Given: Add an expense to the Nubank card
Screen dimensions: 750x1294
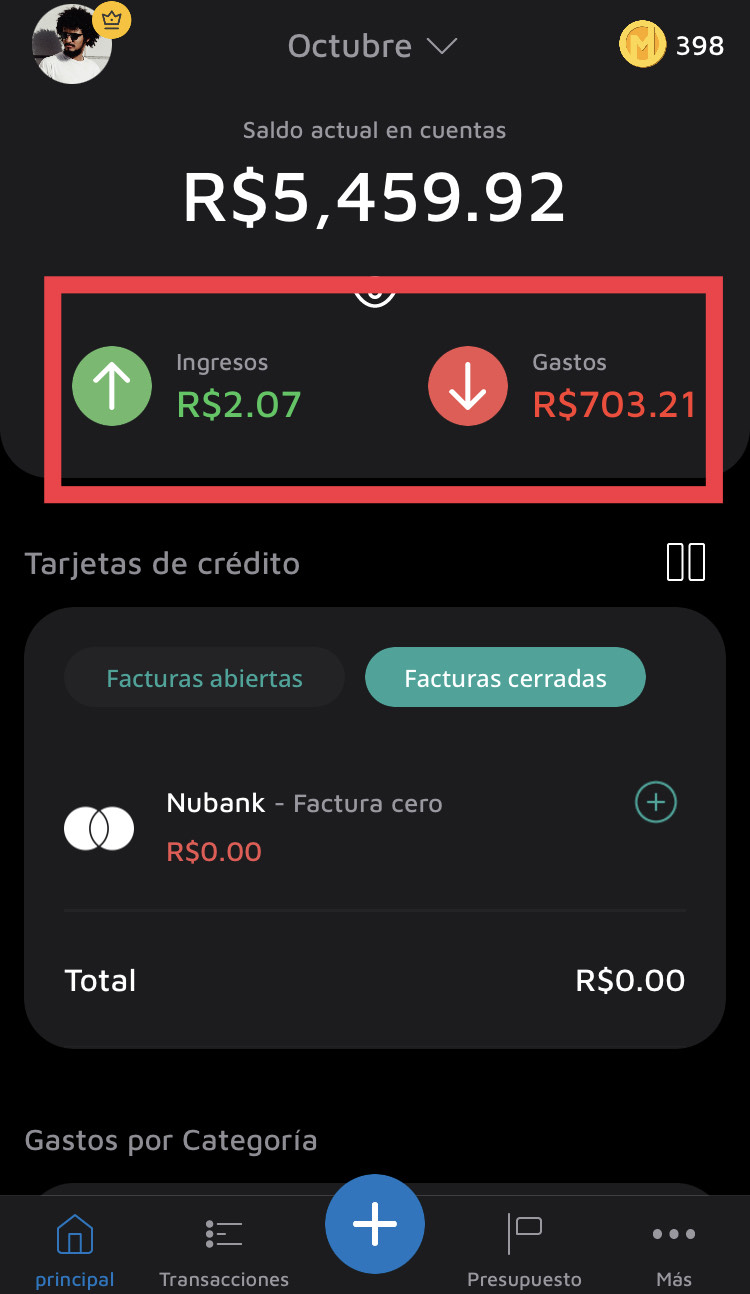Looking at the screenshot, I should (656, 802).
